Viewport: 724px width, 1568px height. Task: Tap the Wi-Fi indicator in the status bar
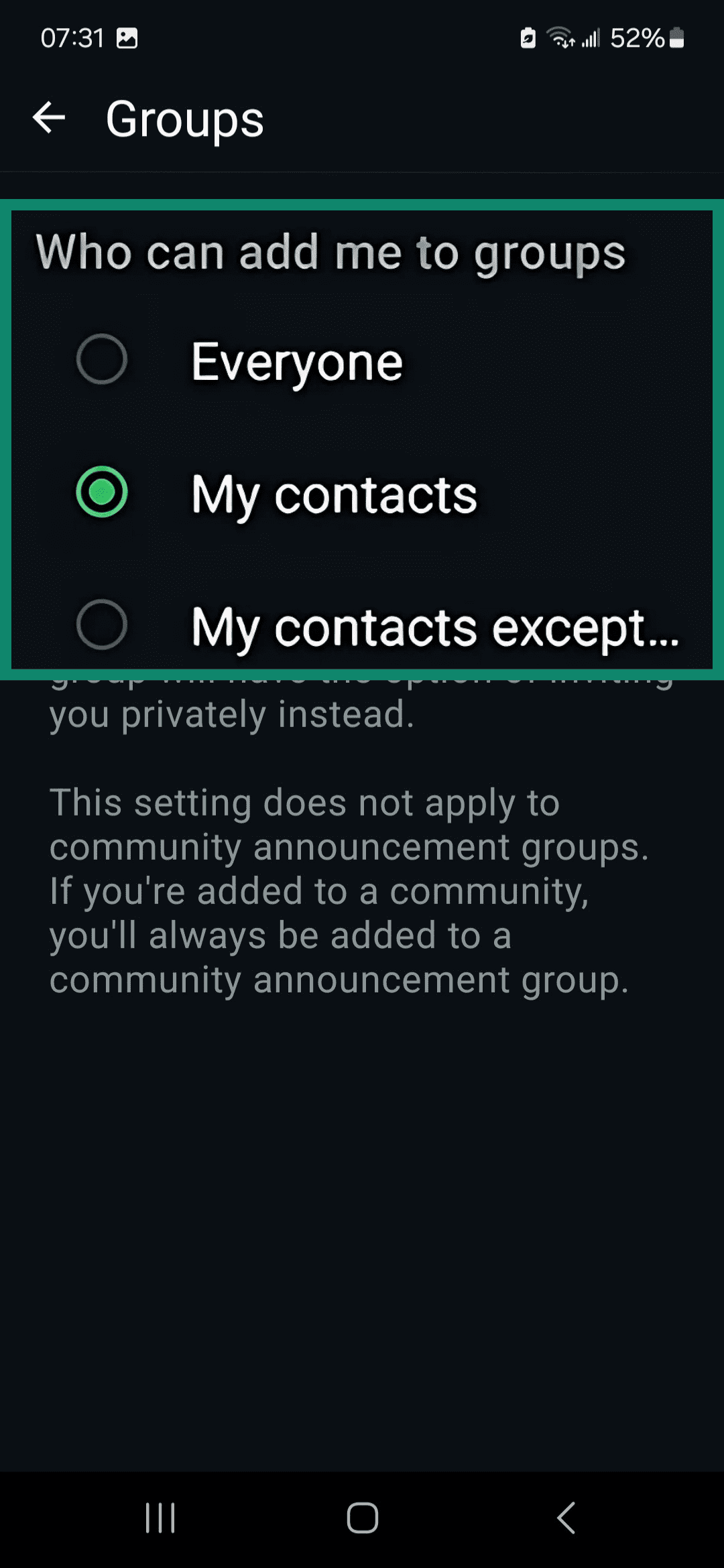(562, 38)
